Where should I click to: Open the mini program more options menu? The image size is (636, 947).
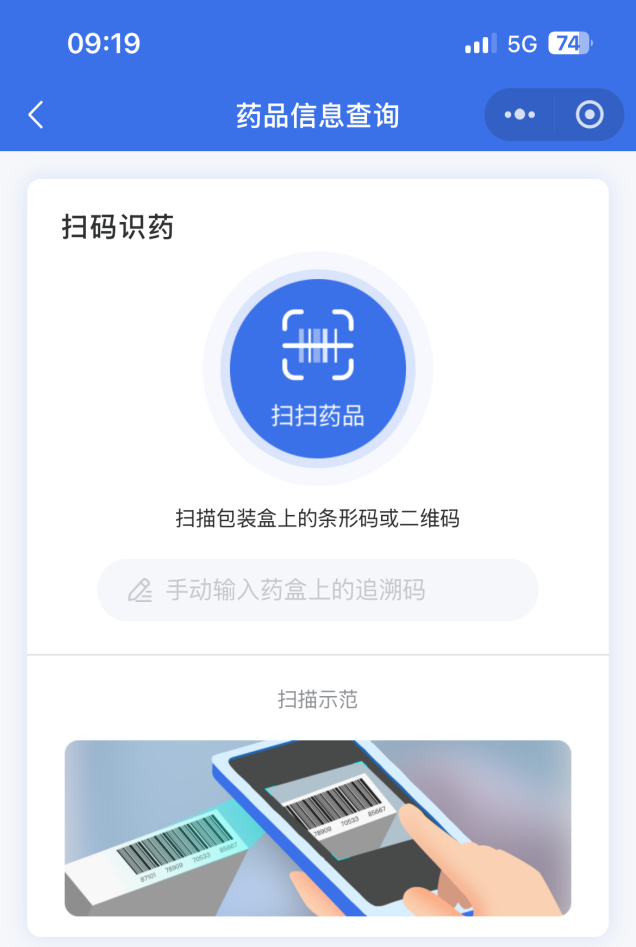520,115
